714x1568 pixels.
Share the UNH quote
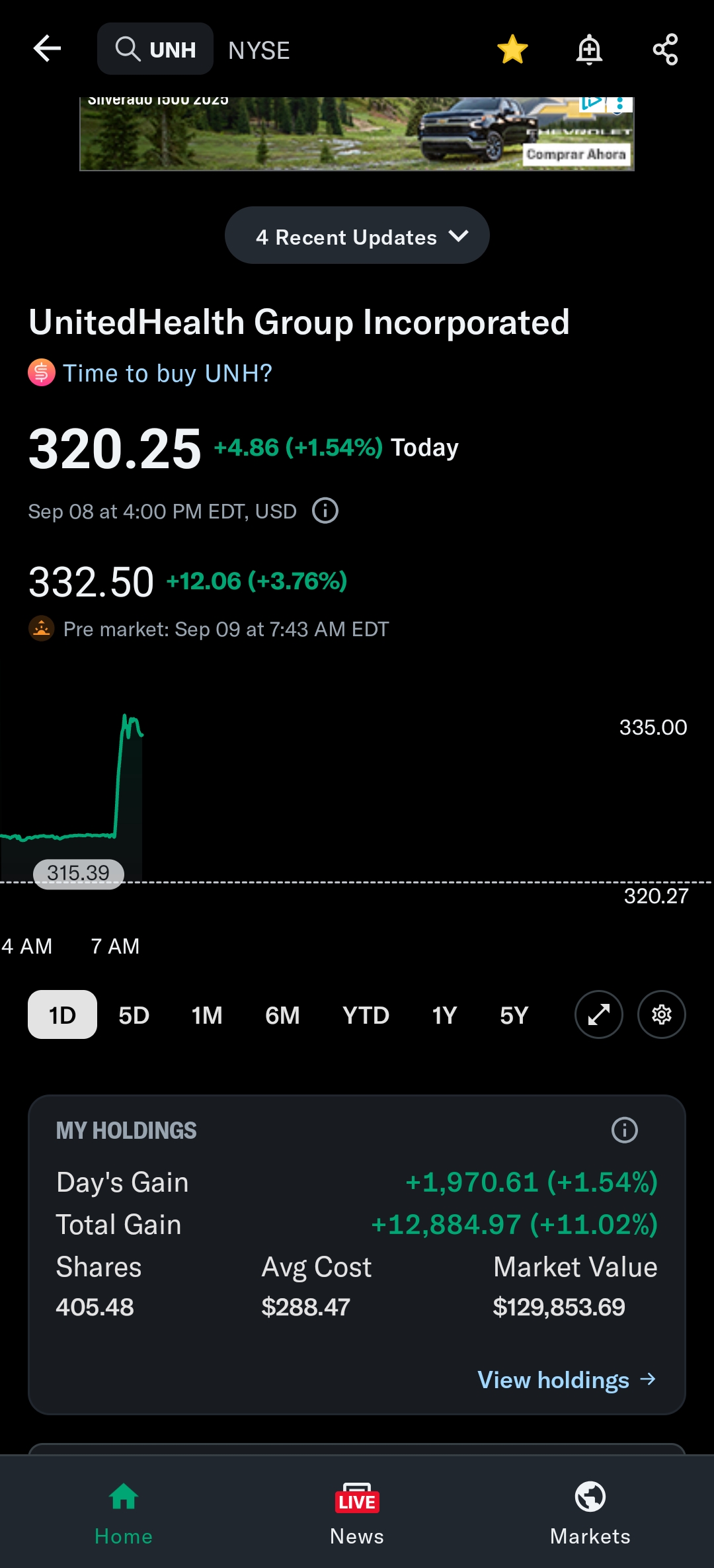(665, 50)
